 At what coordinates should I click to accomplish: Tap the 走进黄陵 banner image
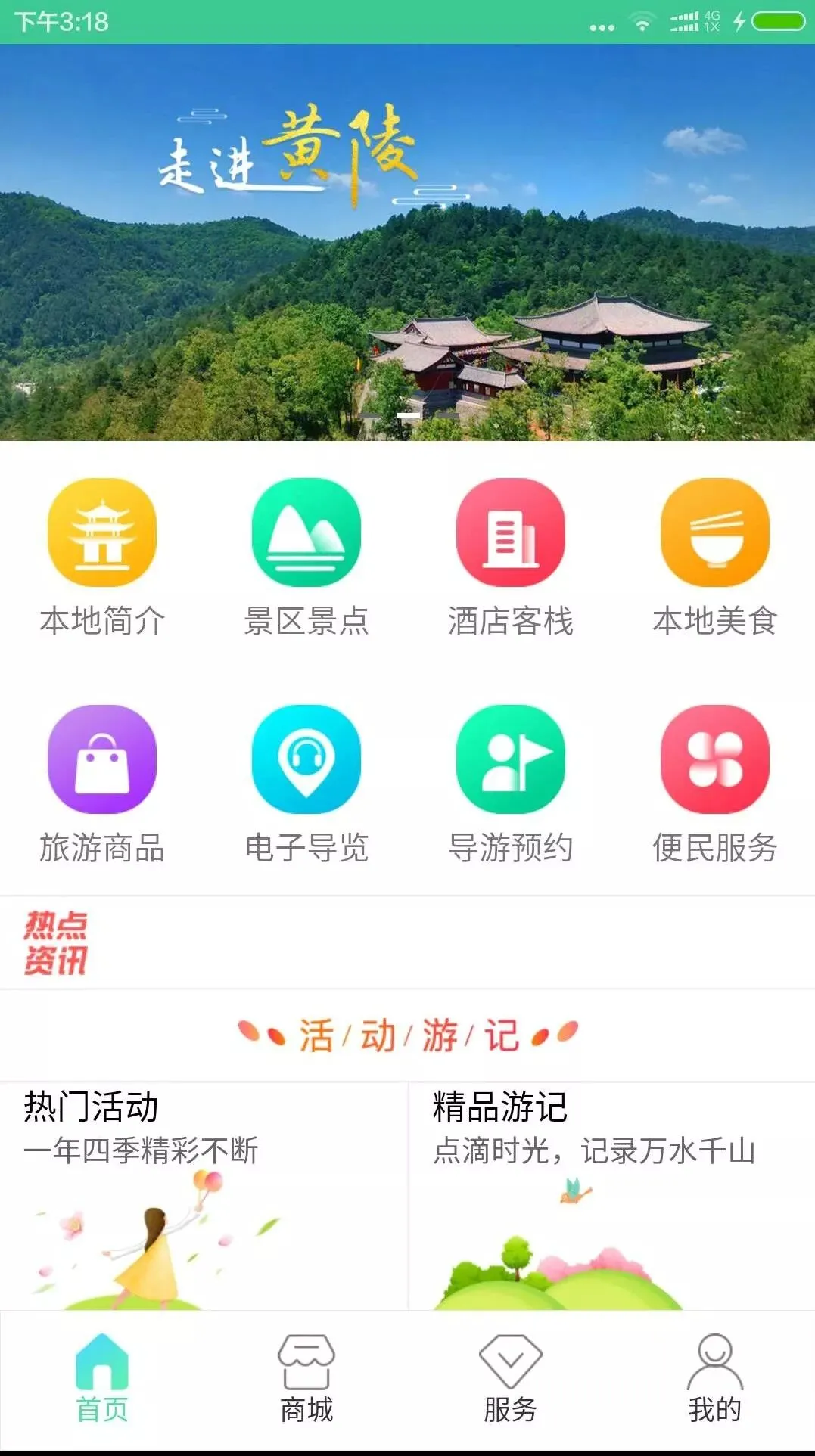click(407, 242)
